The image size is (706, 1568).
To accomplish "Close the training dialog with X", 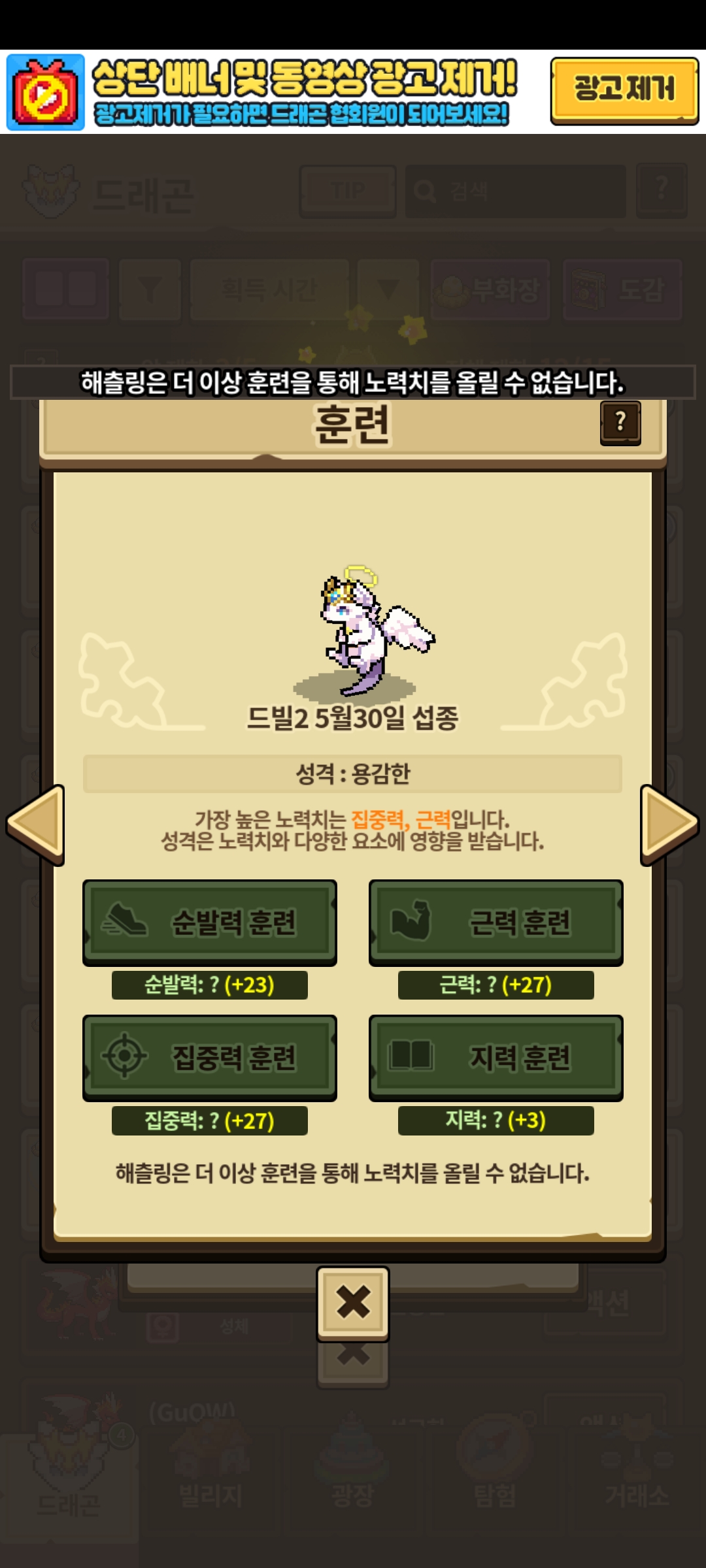I will [353, 1303].
